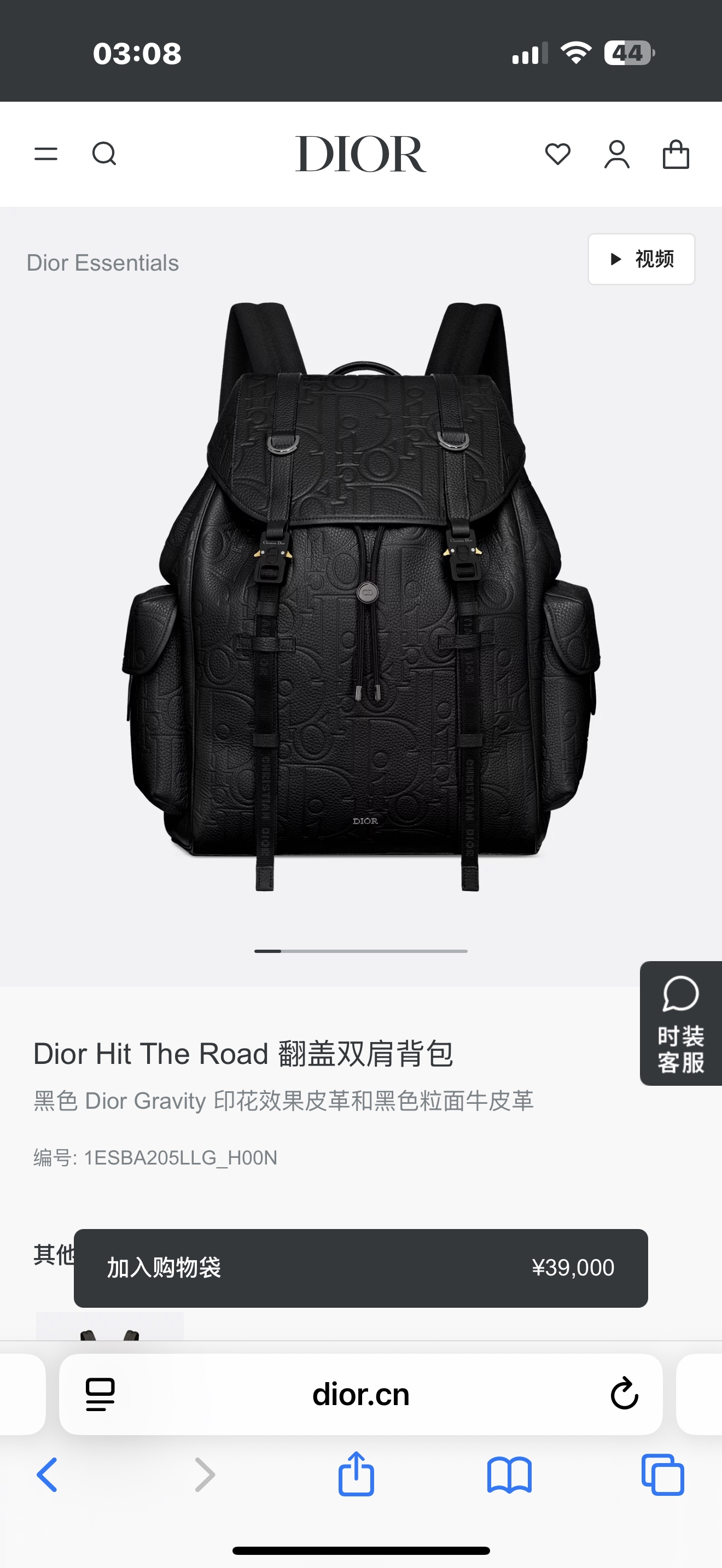Open the Dior backpack product image
The image size is (722, 1568).
361,596
